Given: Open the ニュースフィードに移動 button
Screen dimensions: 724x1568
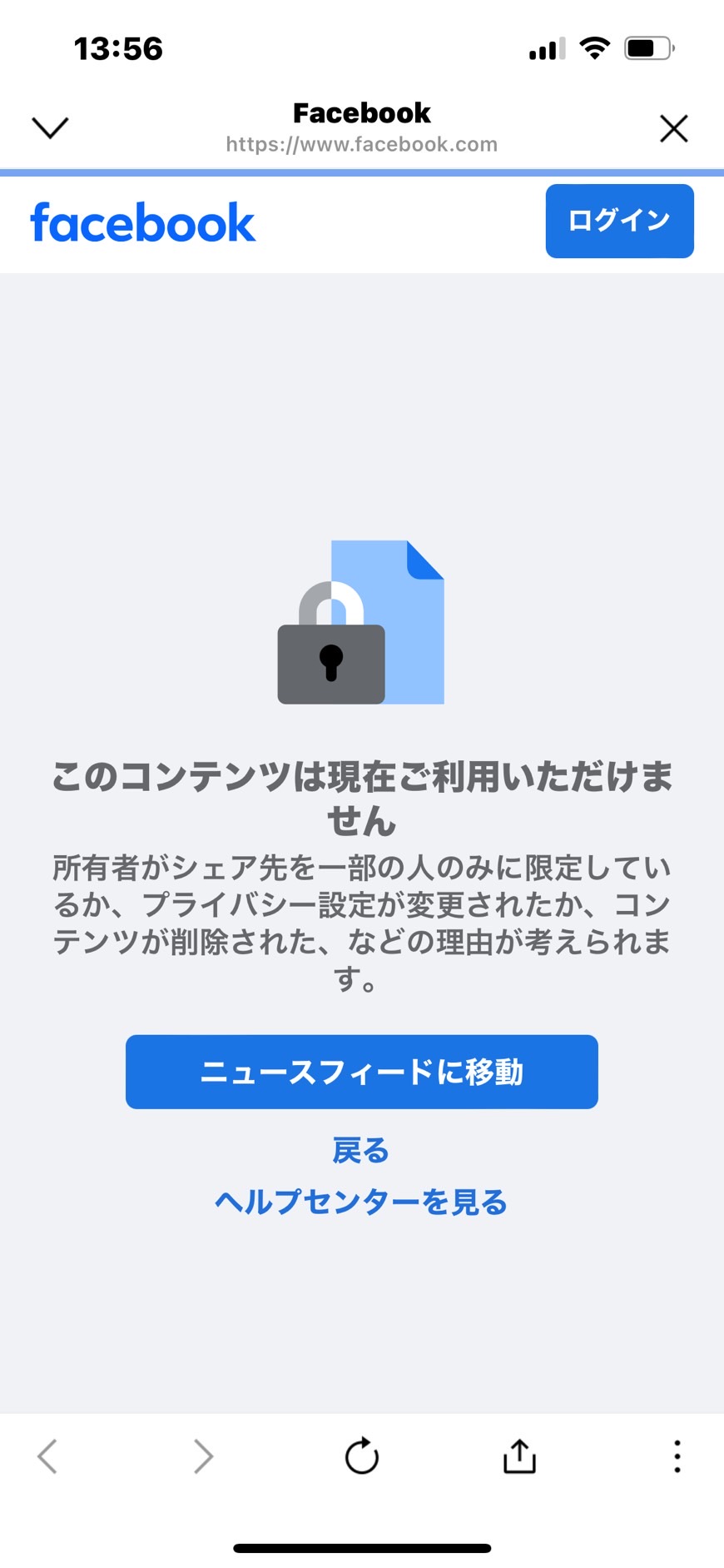Looking at the screenshot, I should click(362, 1072).
